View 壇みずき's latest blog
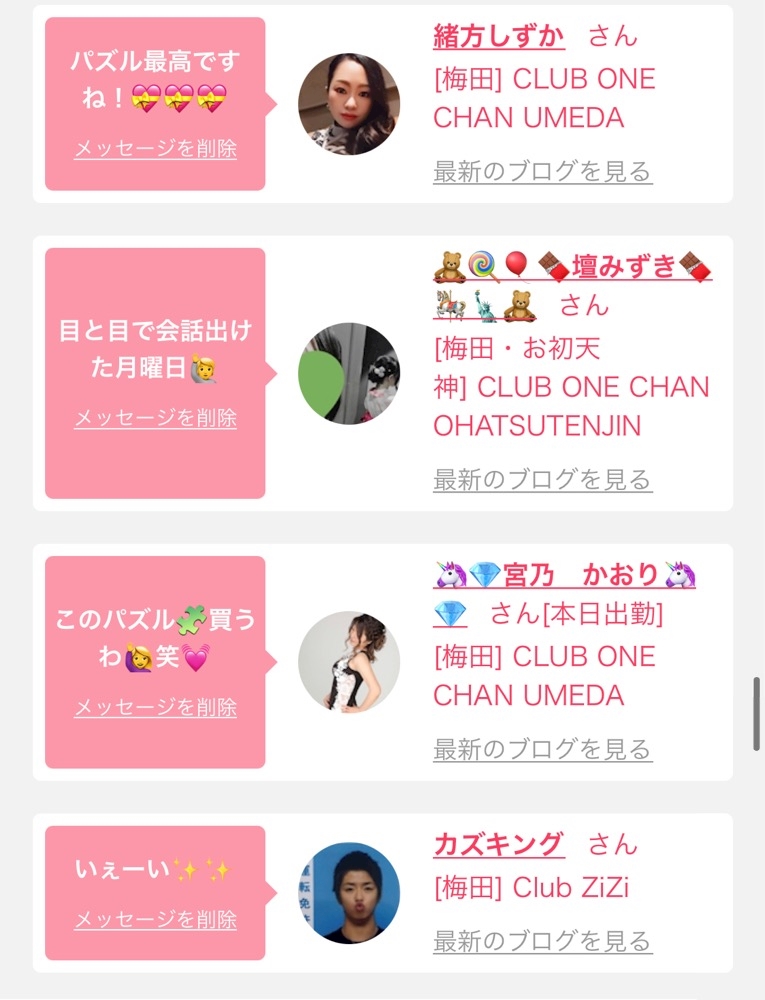 click(x=543, y=480)
